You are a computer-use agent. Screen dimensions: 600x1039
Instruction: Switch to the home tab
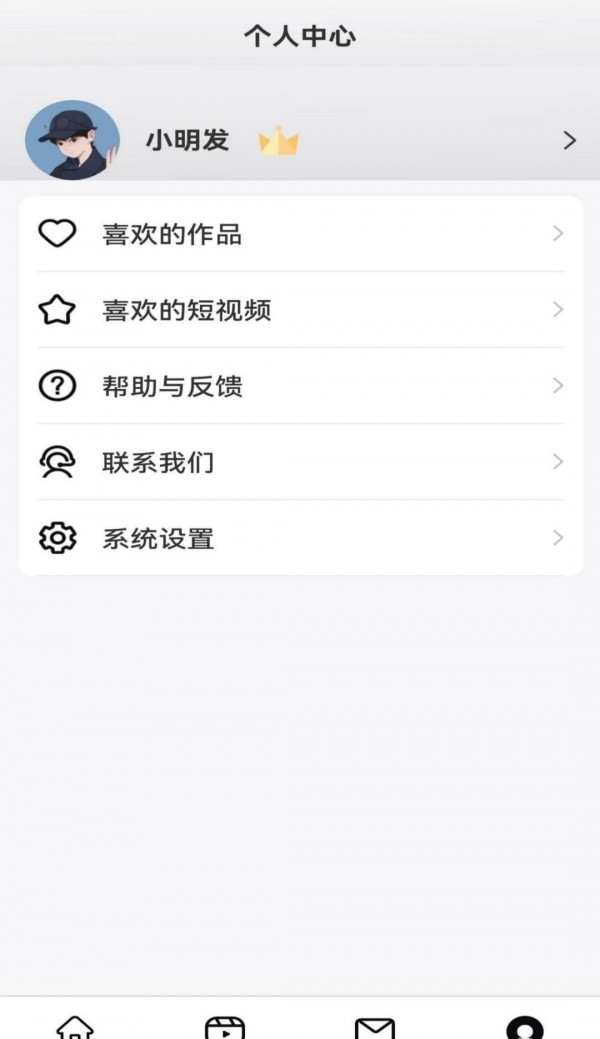[75, 1027]
